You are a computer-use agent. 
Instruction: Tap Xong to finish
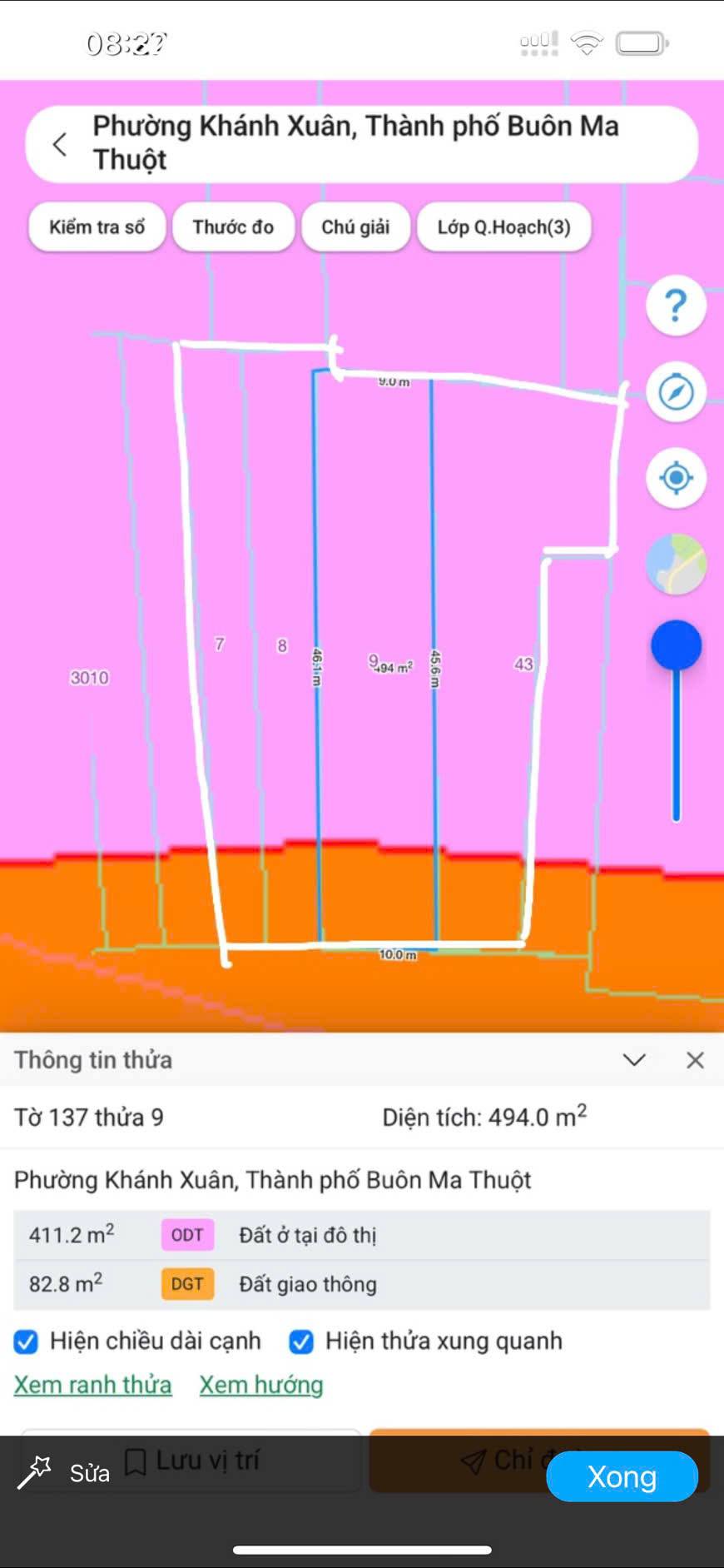click(622, 1476)
